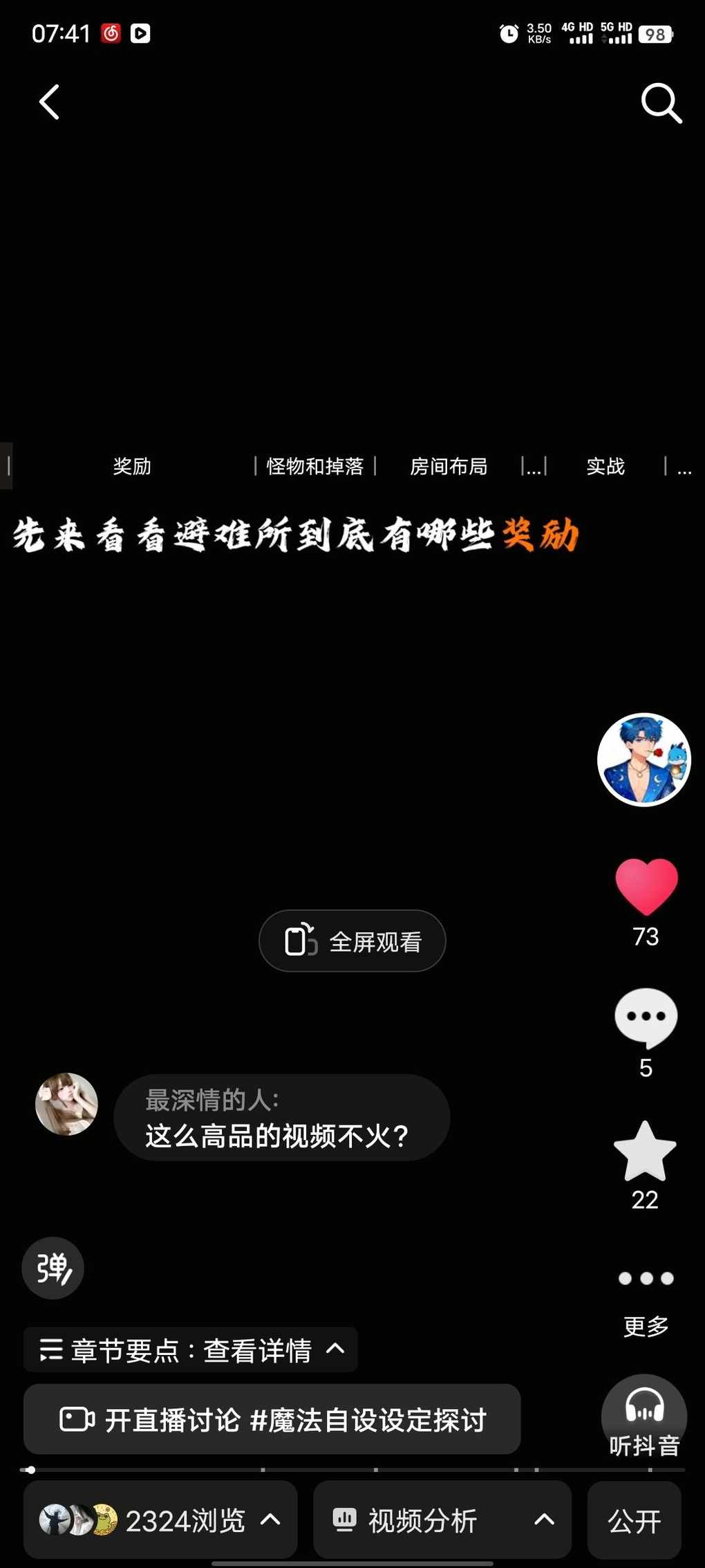Jump to the 怪物和掉落 chapter

[314, 467]
